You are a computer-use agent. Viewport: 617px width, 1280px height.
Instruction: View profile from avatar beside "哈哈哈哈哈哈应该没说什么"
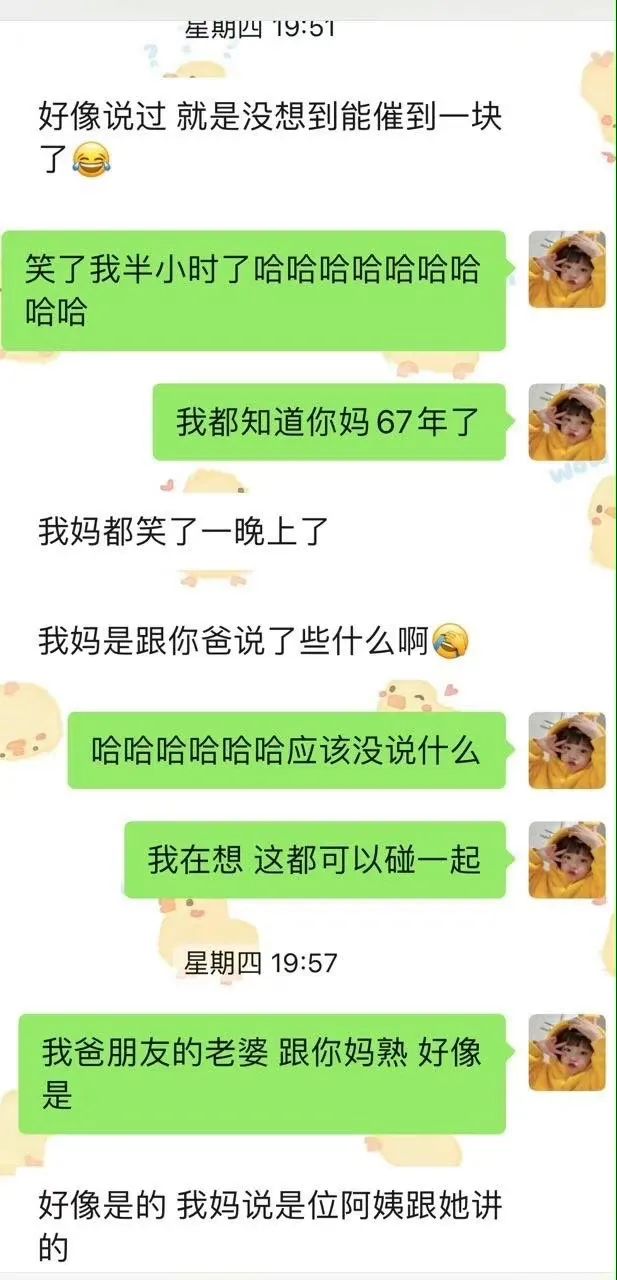567,750
